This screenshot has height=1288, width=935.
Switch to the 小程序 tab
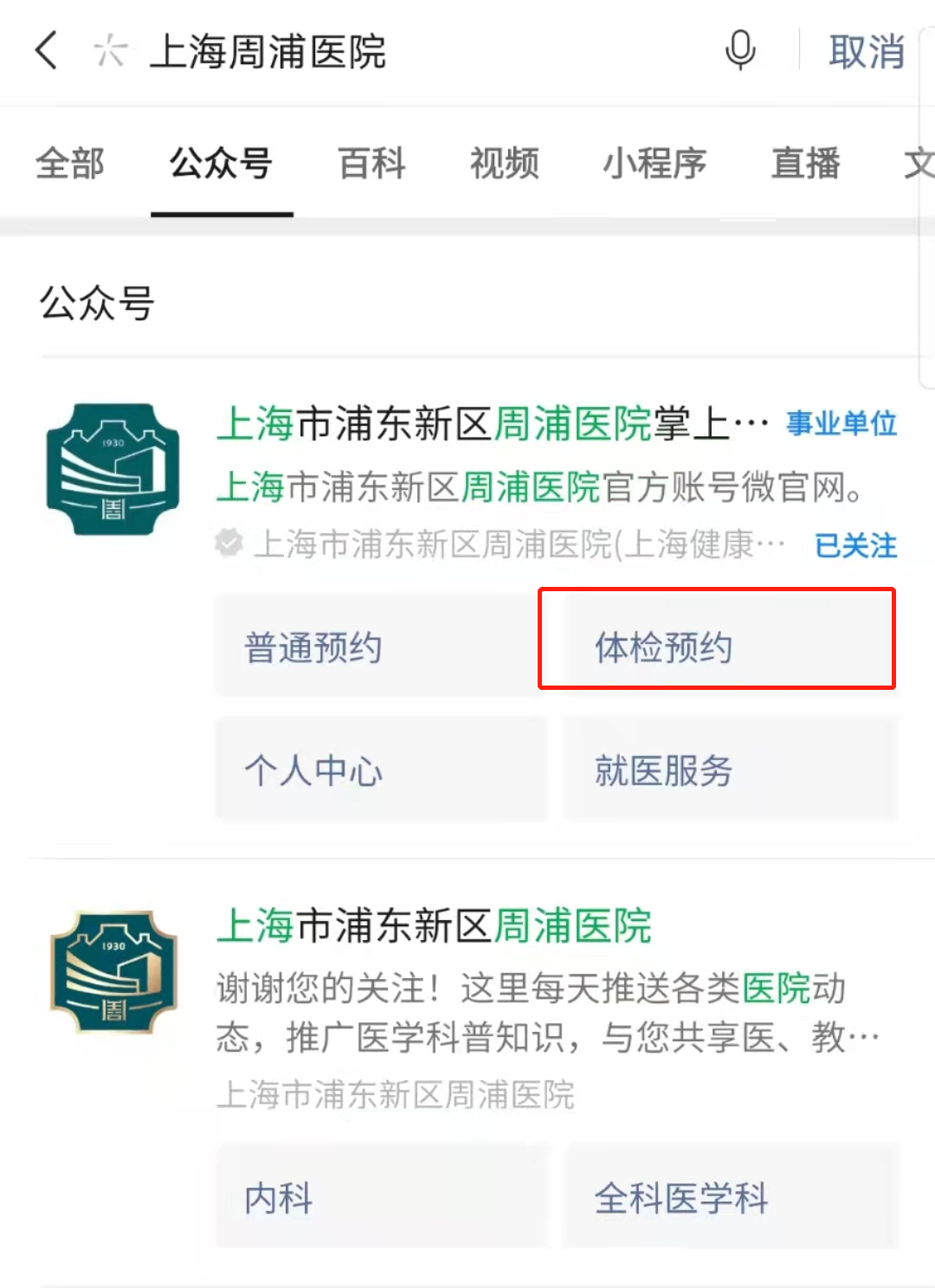tap(654, 164)
